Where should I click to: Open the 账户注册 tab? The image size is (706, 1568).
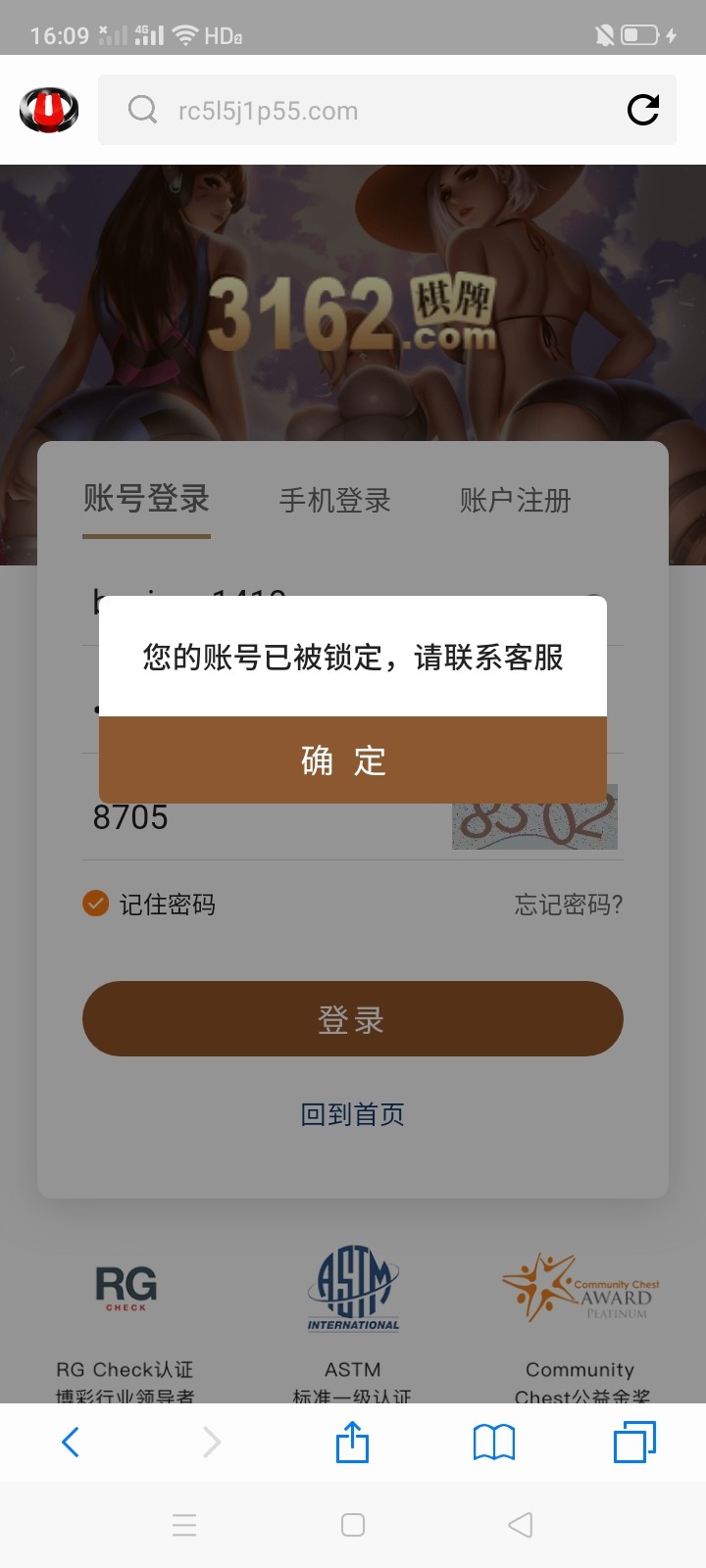point(515,501)
